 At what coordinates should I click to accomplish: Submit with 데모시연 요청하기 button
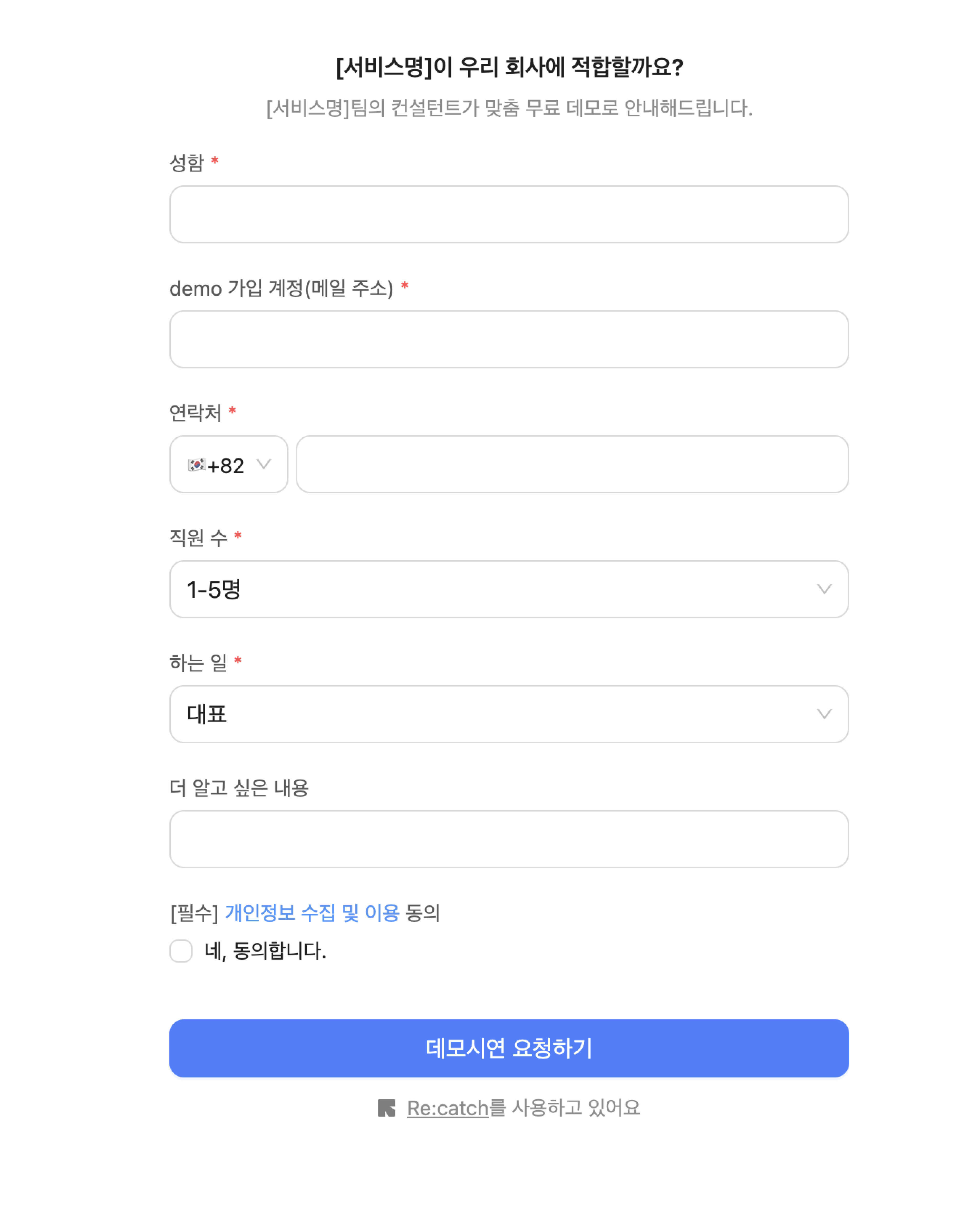pos(508,1048)
